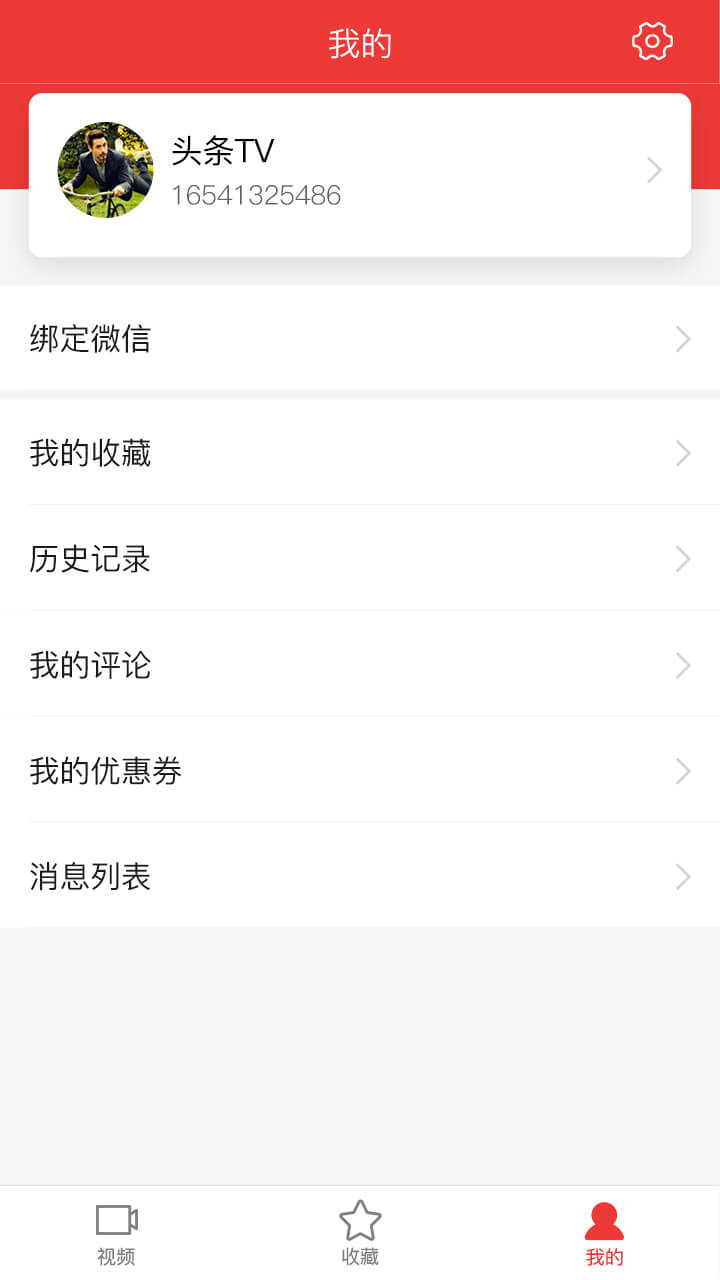The height and width of the screenshot is (1280, 720).
Task: Open 绑定微信 via its chevron arrow
Action: (x=683, y=339)
